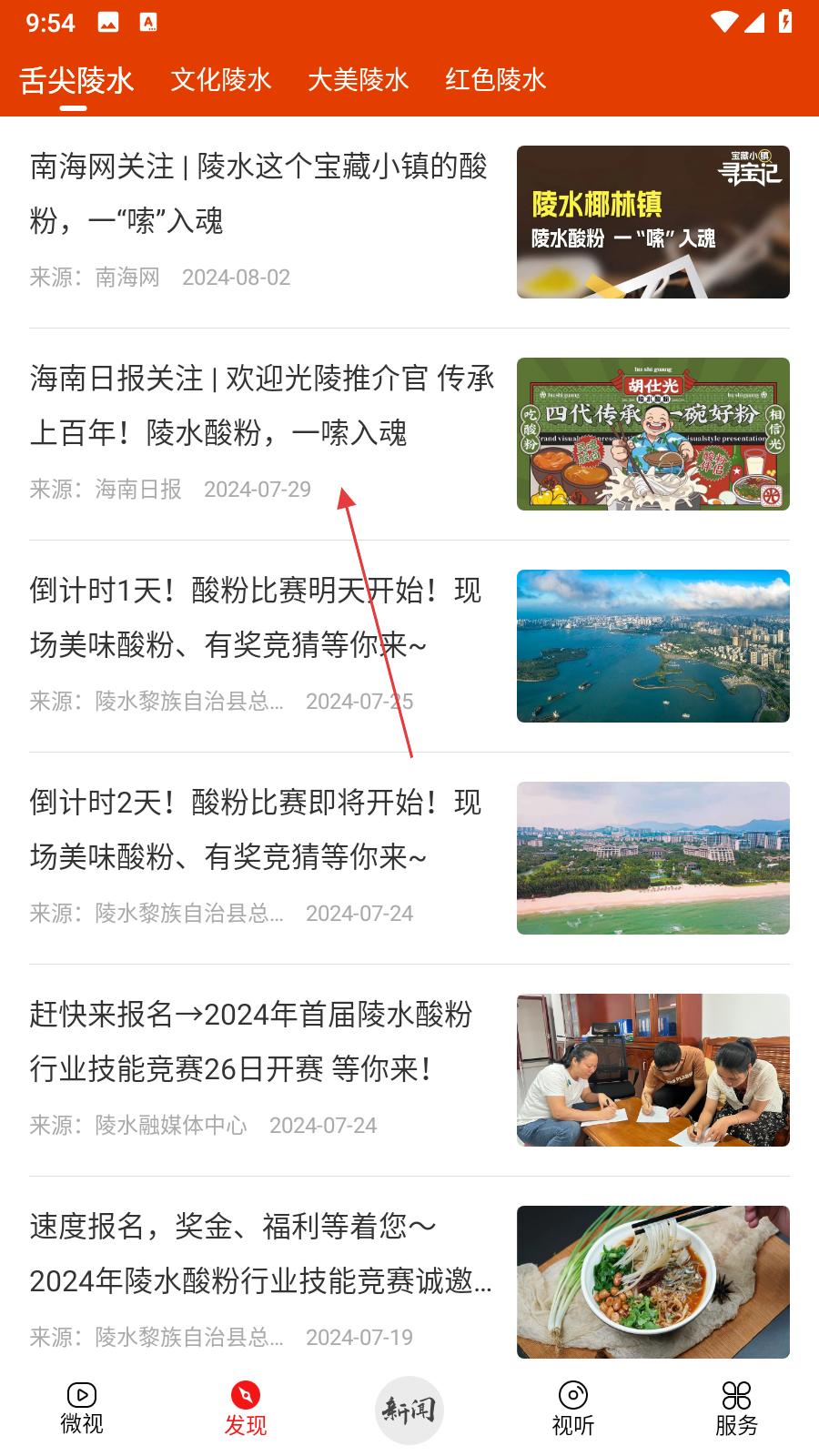
Task: Open the center 新闻 button
Action: click(409, 1410)
